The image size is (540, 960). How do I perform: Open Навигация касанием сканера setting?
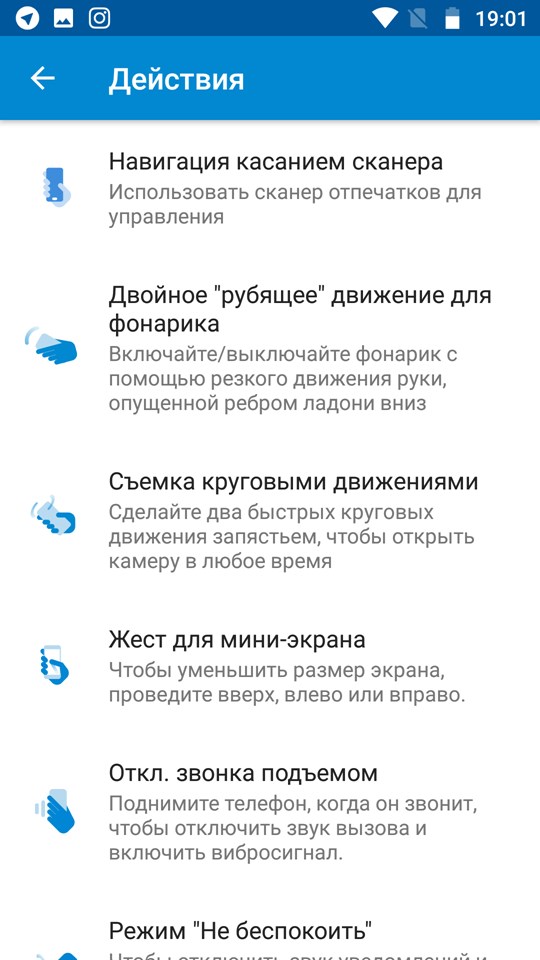(270, 188)
